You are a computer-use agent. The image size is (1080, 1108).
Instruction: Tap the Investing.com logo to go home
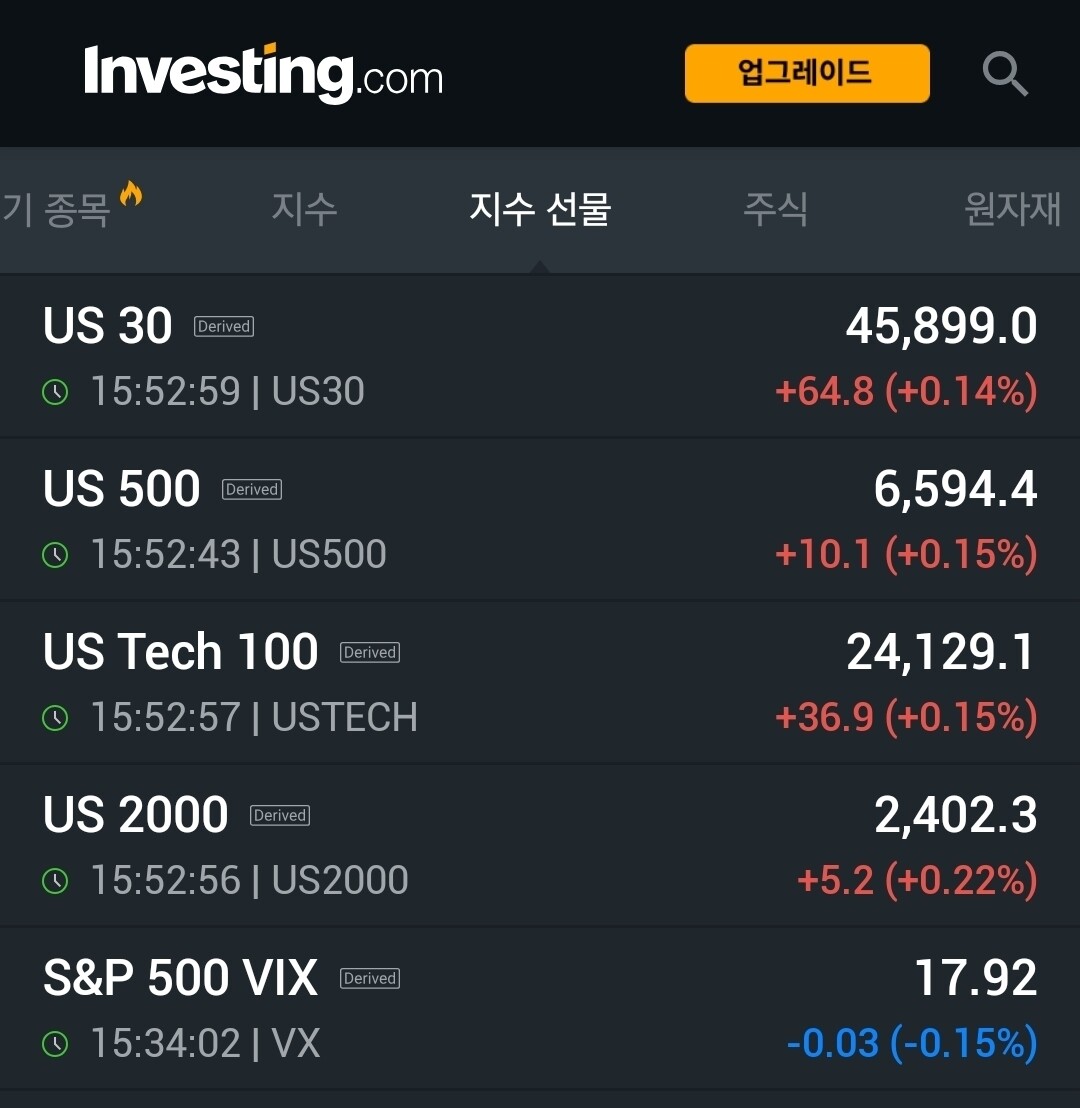(263, 73)
